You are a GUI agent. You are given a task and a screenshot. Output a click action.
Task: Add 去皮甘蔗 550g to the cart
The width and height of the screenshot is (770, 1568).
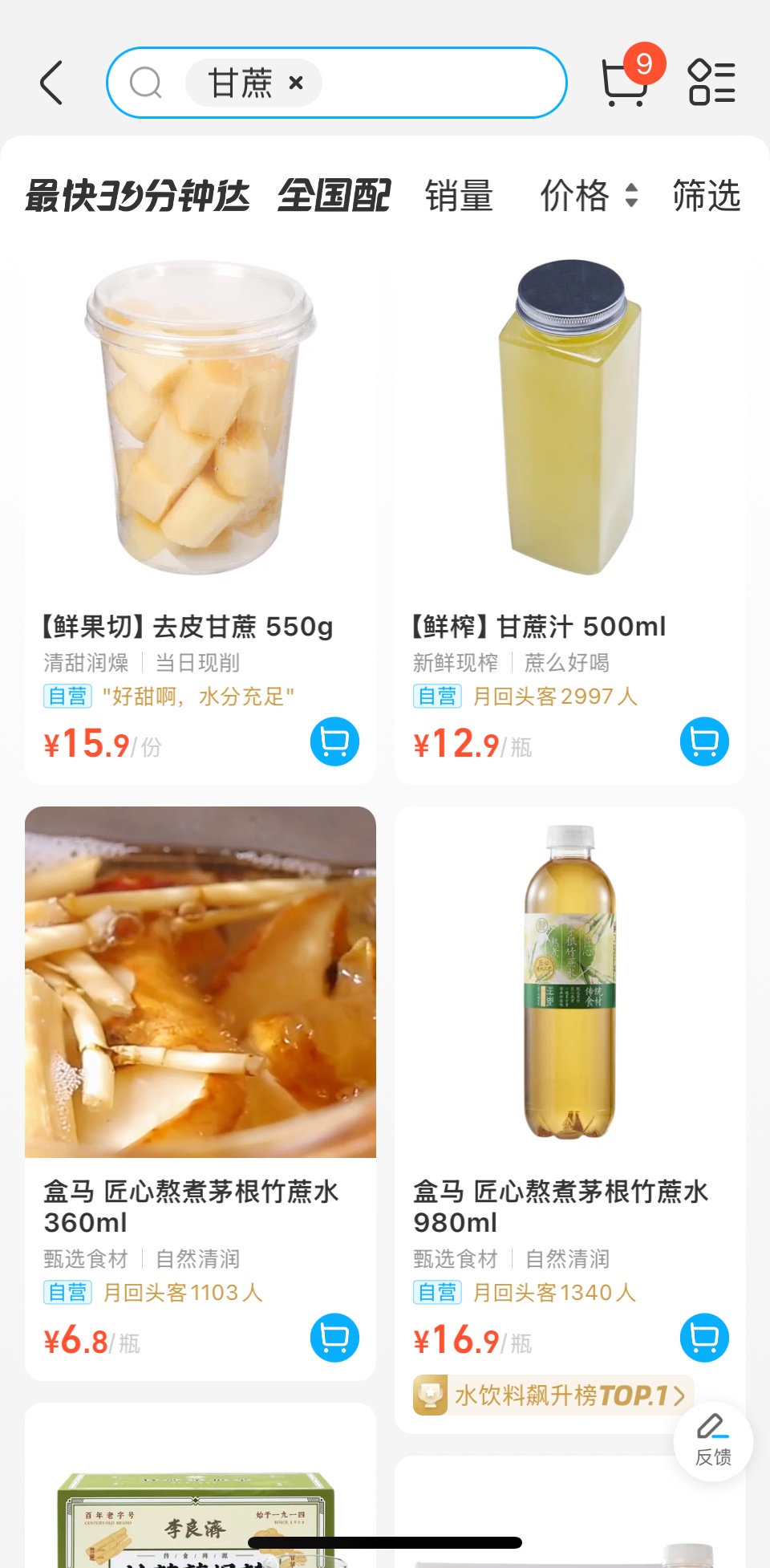click(x=334, y=741)
